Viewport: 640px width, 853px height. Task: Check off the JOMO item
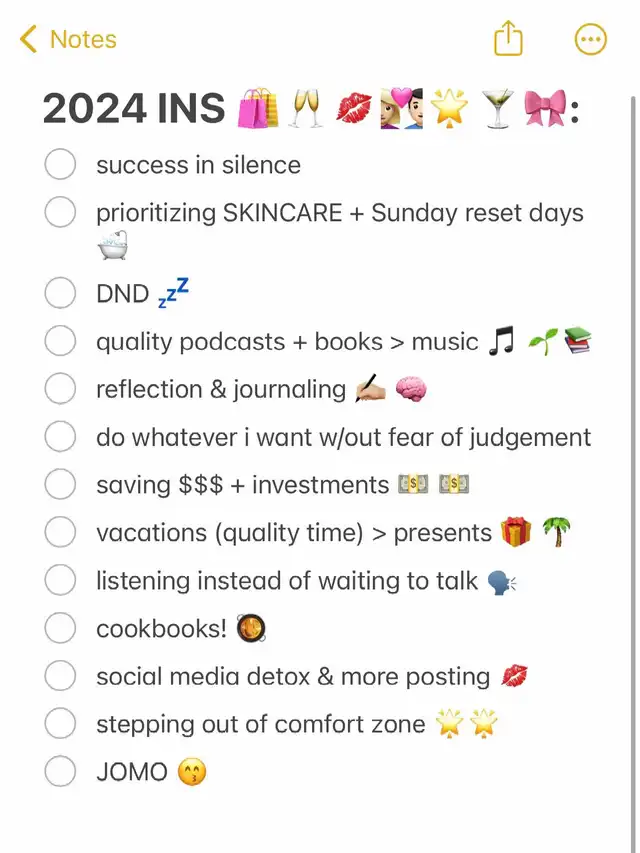click(60, 771)
